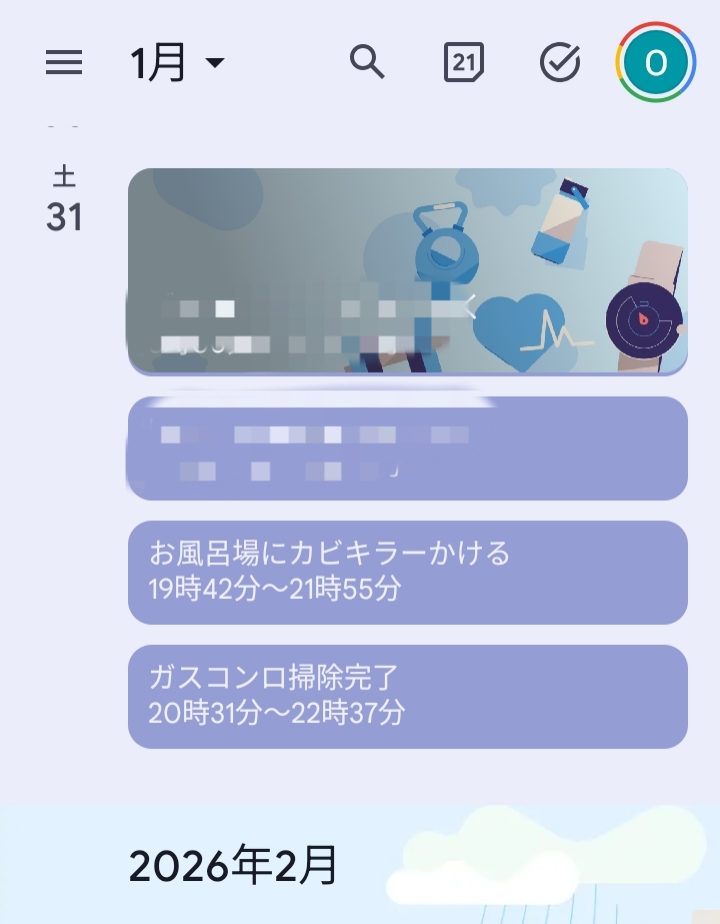Open the お風呂場にカビキラーかける event
720x924 pixels.
click(x=407, y=572)
